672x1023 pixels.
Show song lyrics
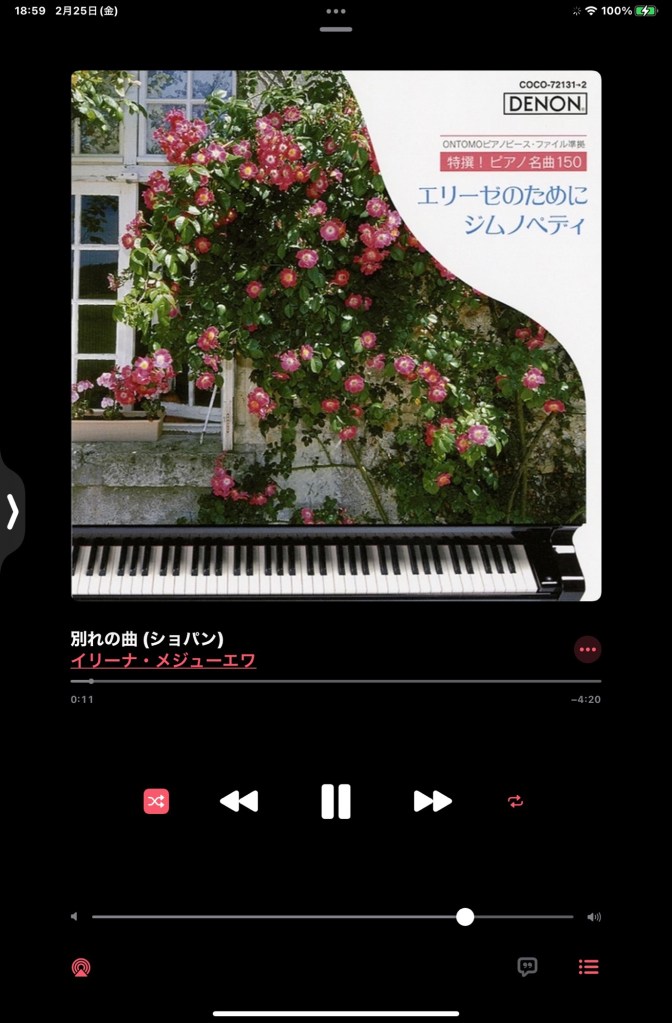point(527,967)
